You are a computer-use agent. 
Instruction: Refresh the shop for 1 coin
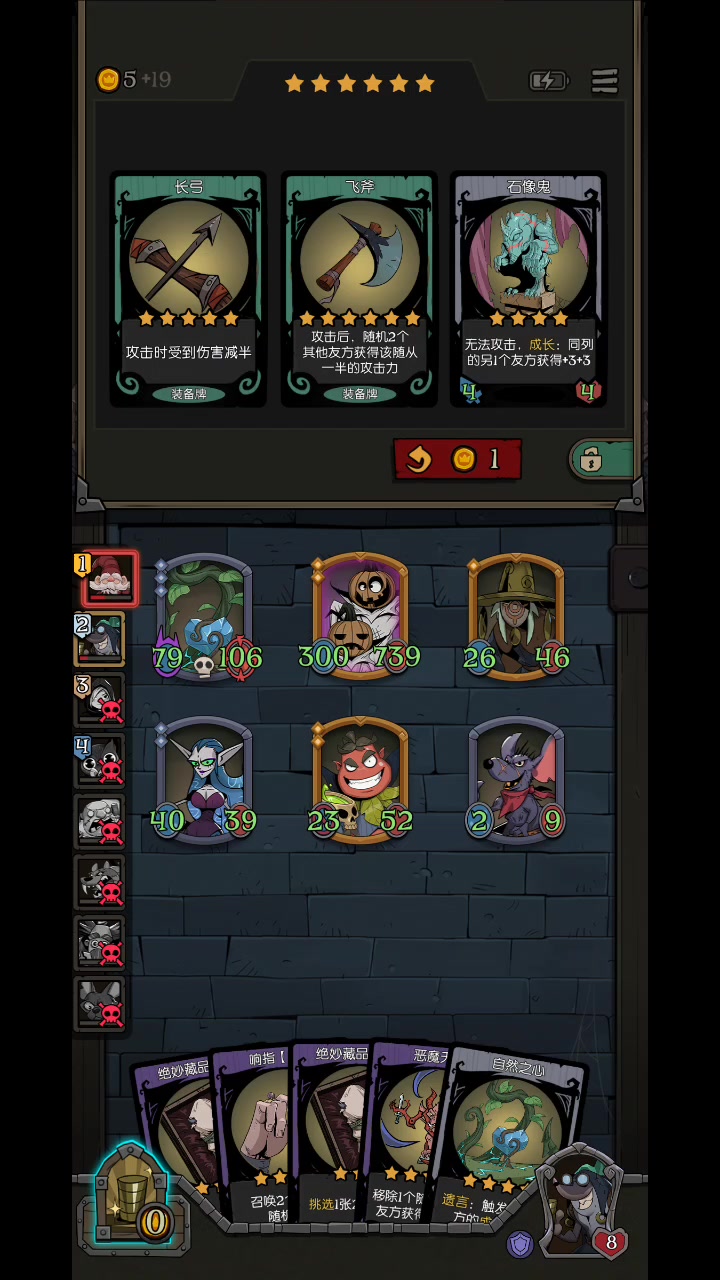click(457, 459)
